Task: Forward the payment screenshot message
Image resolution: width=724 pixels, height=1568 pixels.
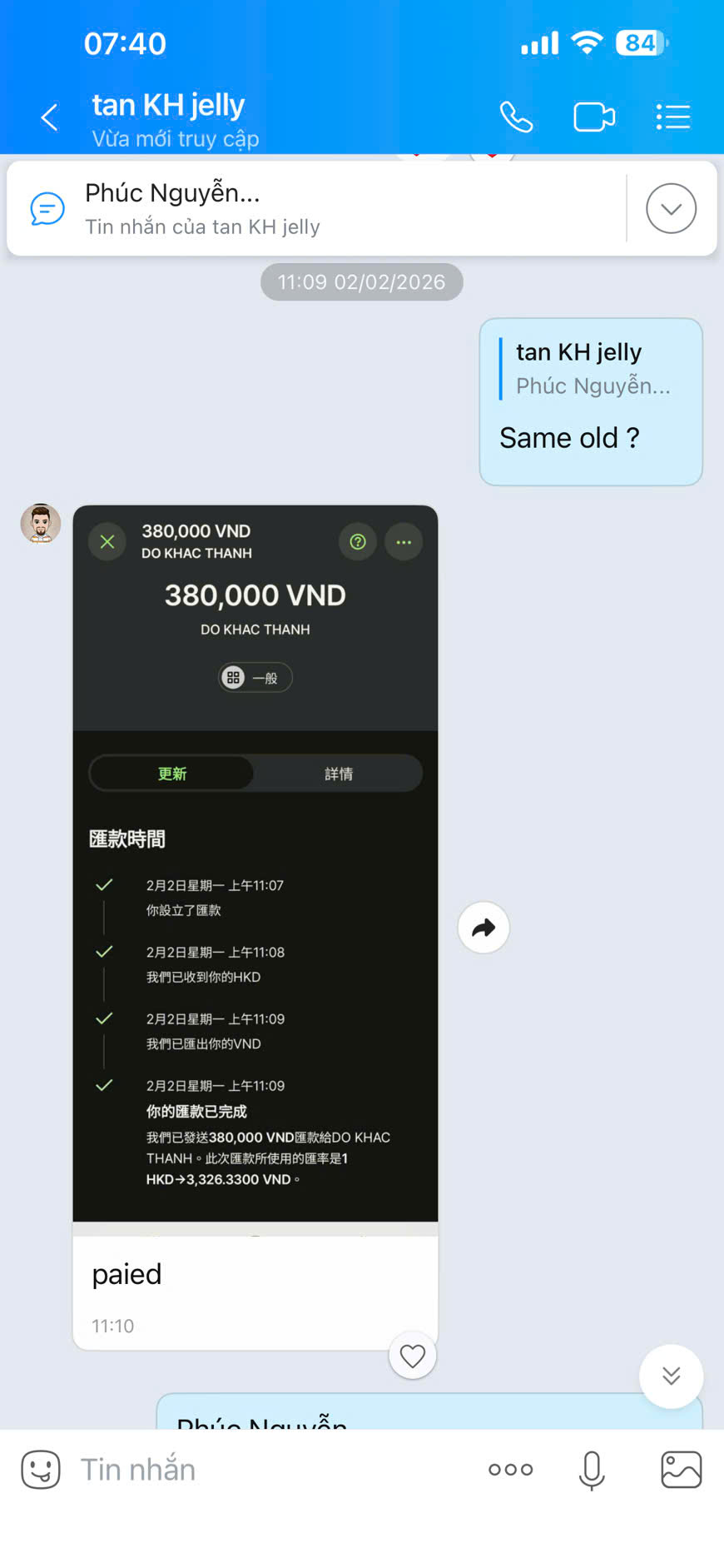Action: [x=483, y=928]
